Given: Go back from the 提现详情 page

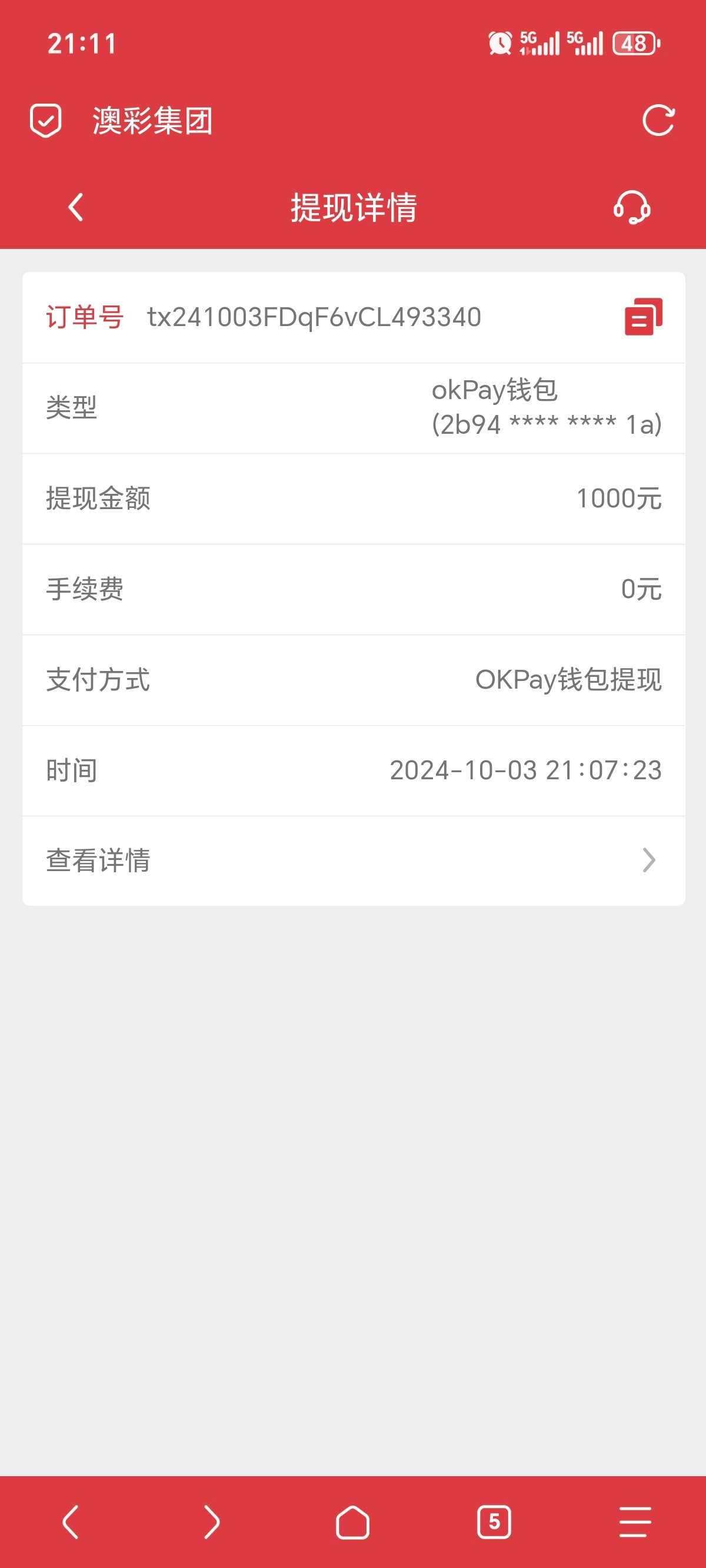Looking at the screenshot, I should click(x=75, y=208).
